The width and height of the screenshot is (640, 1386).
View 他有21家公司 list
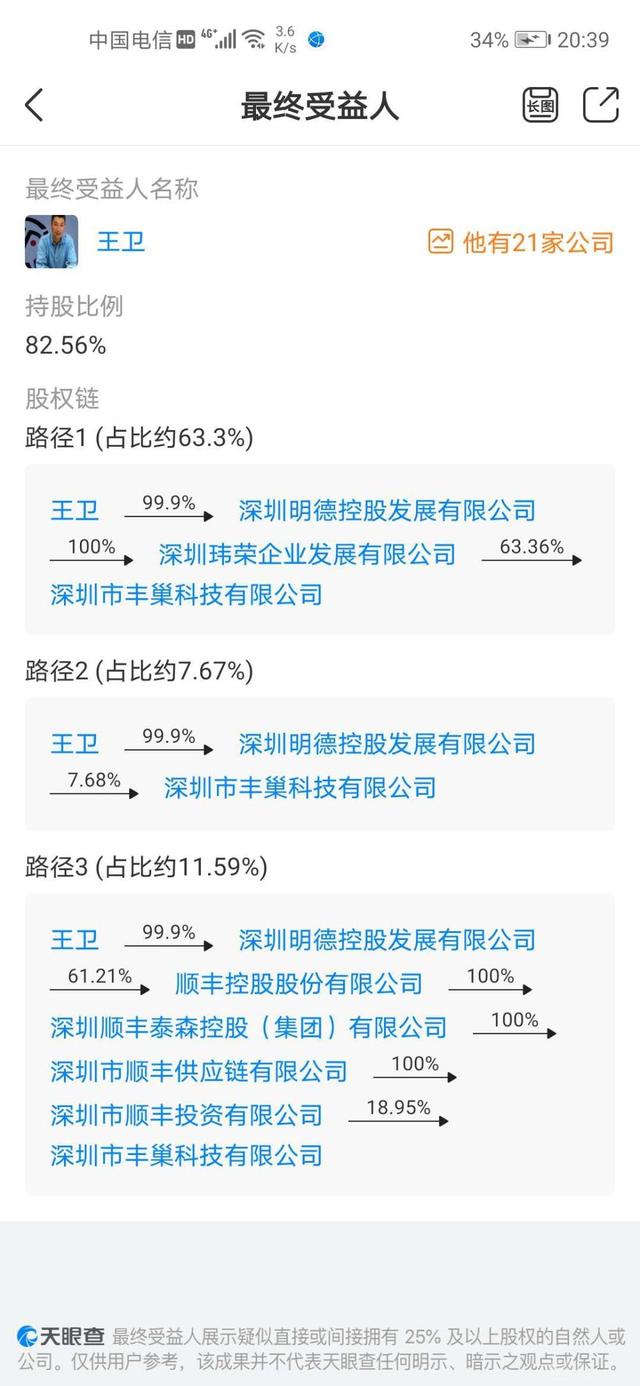pos(521,242)
